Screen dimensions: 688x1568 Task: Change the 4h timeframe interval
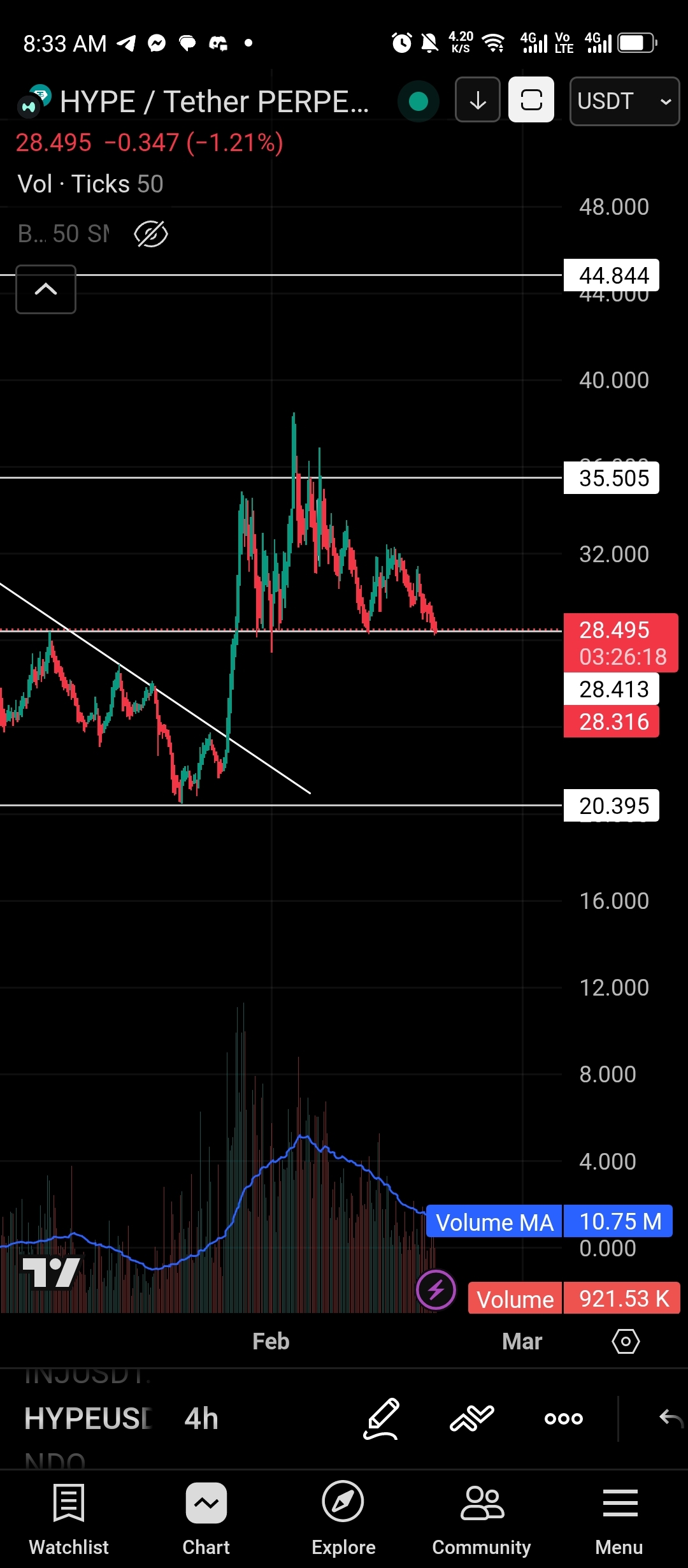pos(201,1419)
